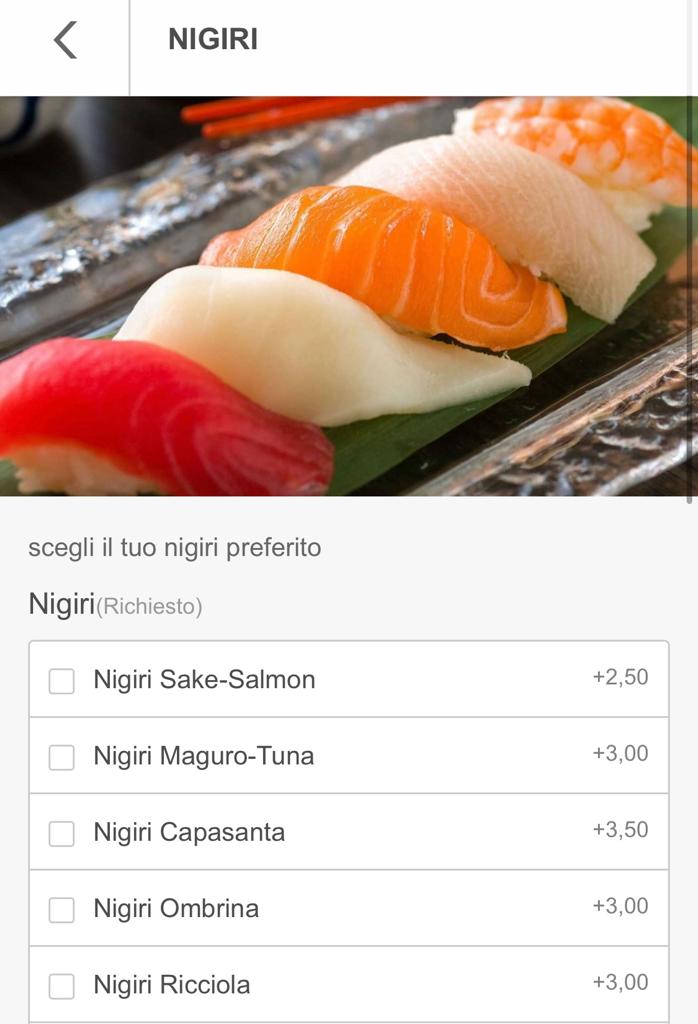Choose the Nigiri Ombrina option
The width and height of the screenshot is (698, 1024).
point(62,910)
